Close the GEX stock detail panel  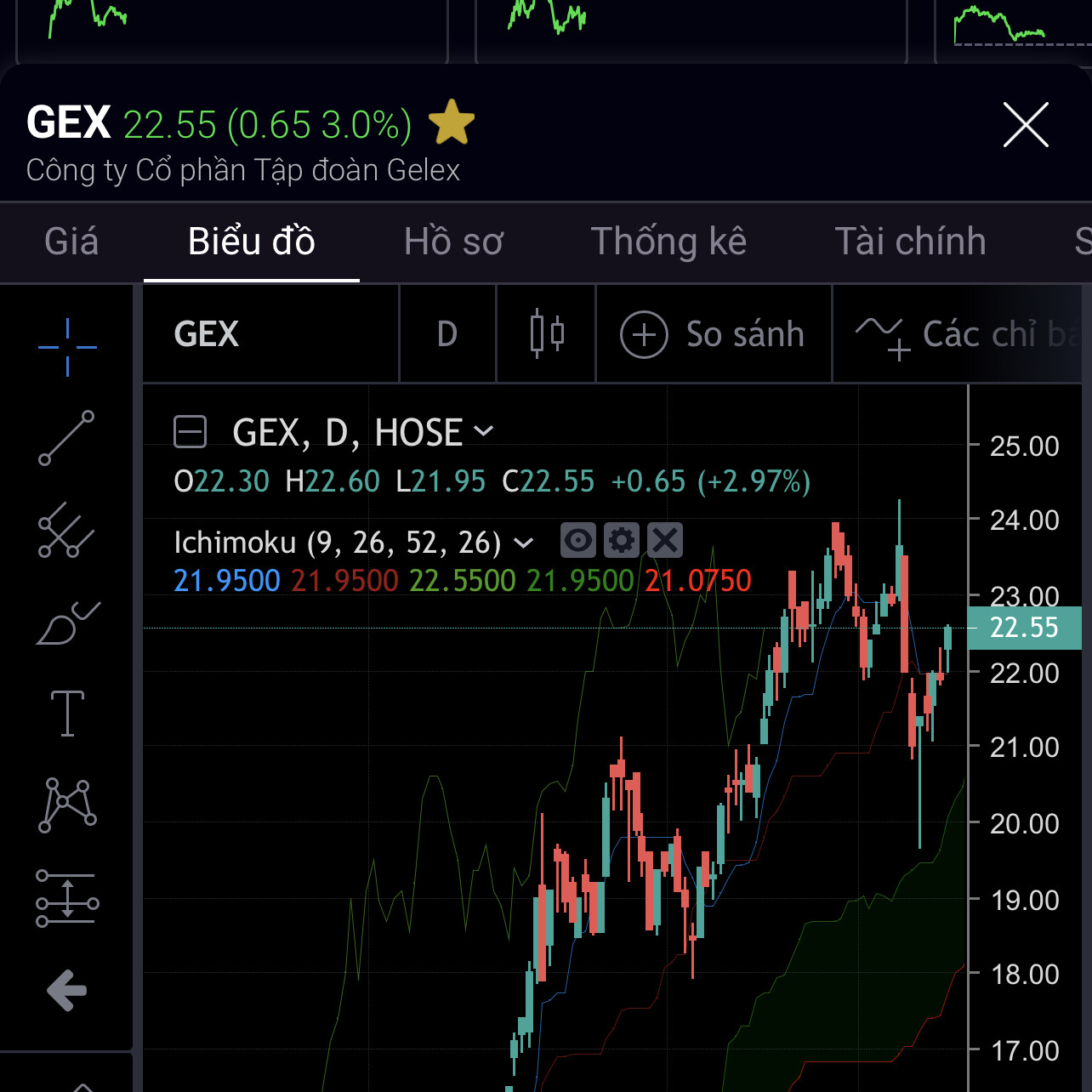tap(1026, 125)
